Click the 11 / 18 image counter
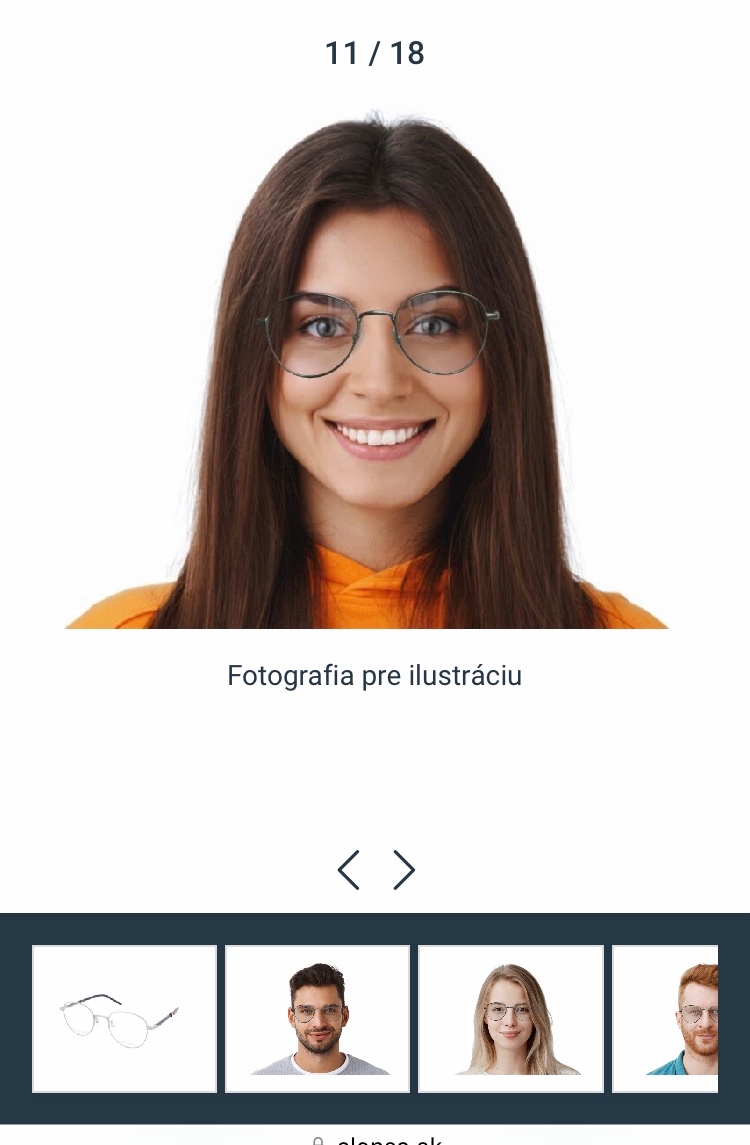The width and height of the screenshot is (750, 1145). coord(374,53)
